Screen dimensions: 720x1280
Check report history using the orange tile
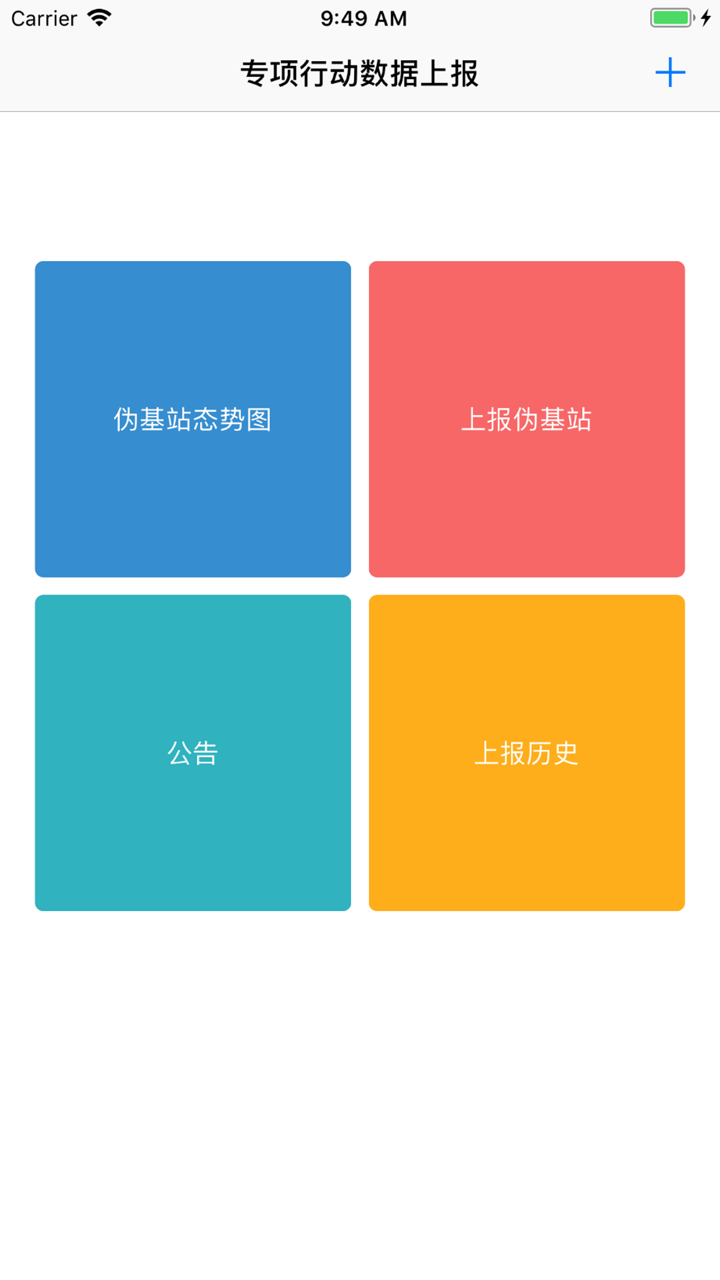click(526, 752)
